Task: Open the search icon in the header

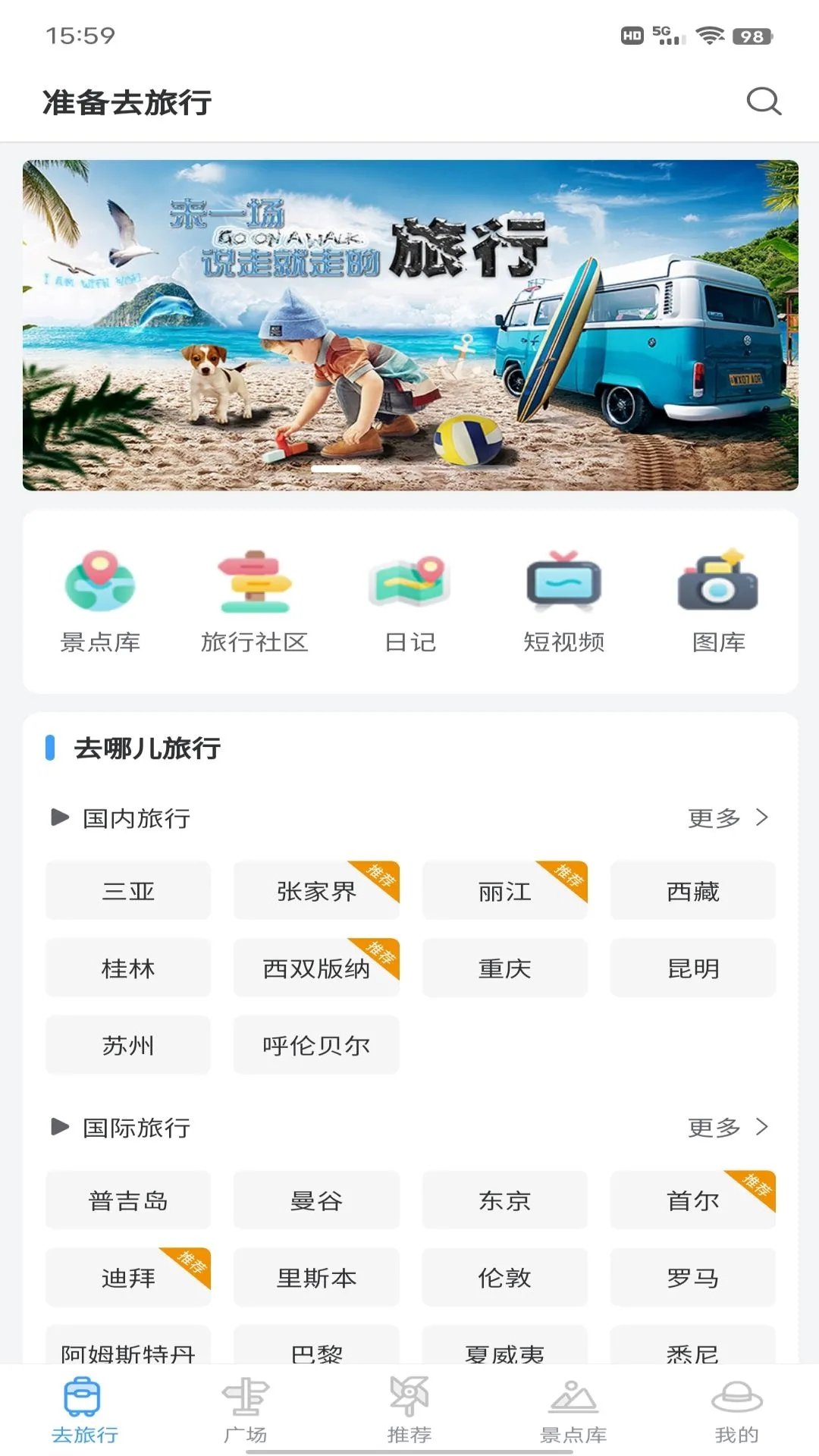Action: [764, 101]
